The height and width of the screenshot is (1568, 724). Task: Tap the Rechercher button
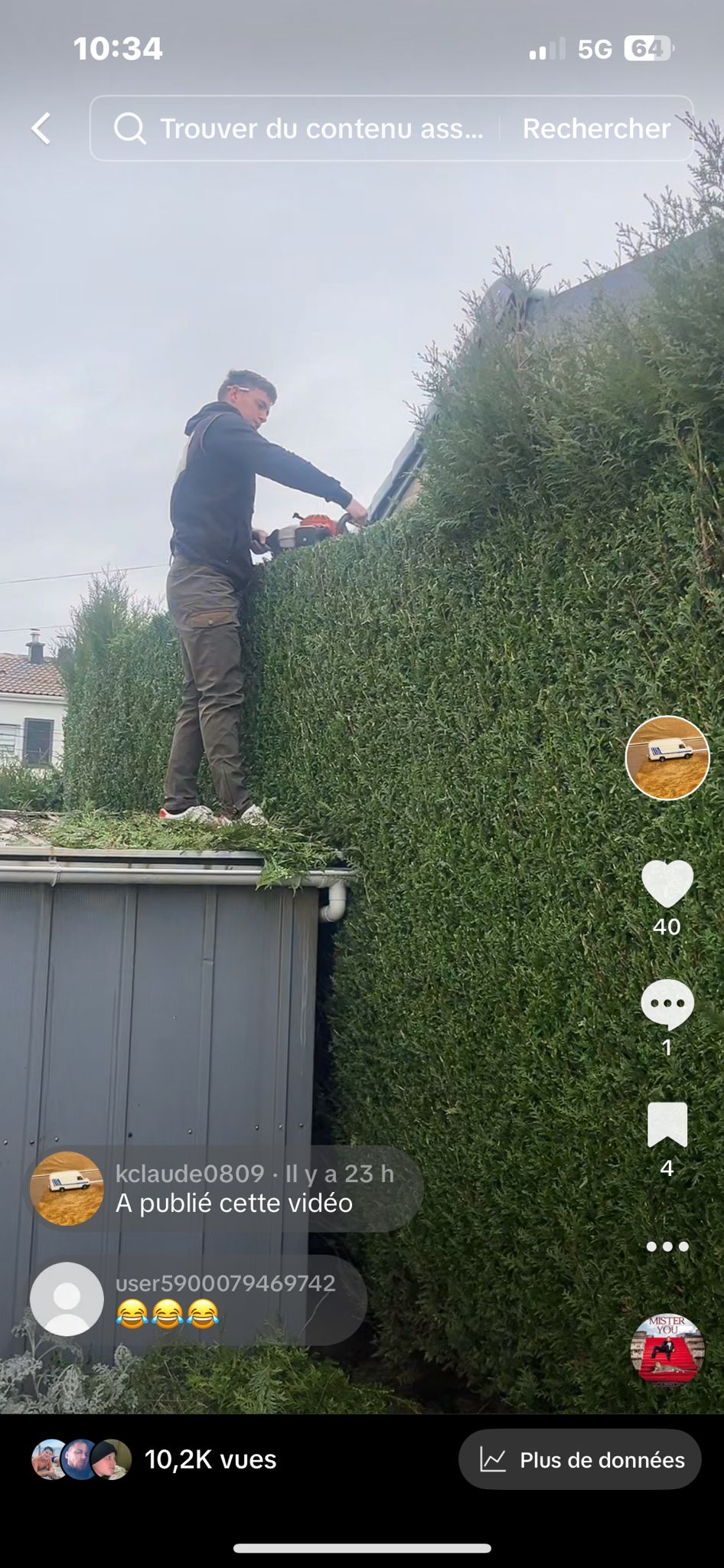coord(596,129)
